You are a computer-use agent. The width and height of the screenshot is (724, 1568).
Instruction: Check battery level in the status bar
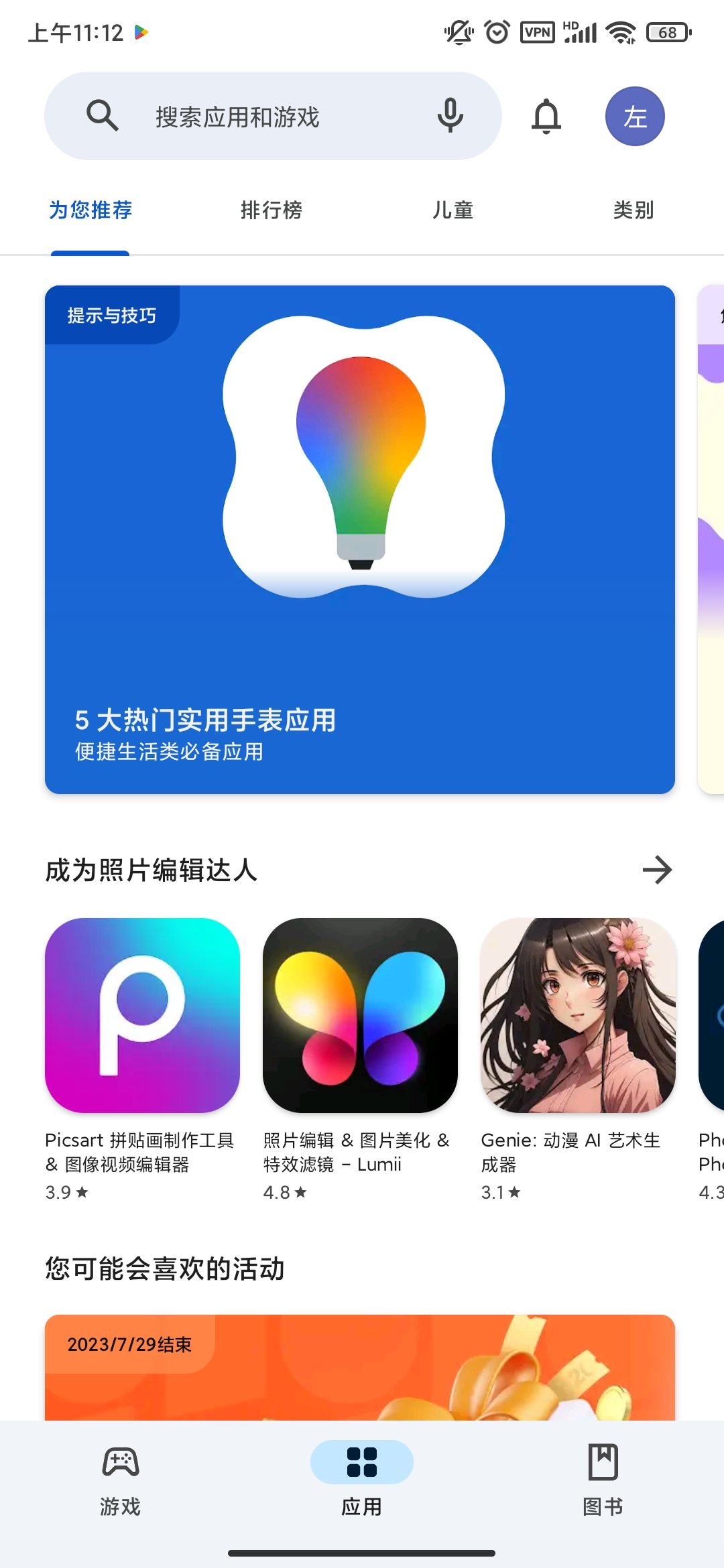pos(666,31)
